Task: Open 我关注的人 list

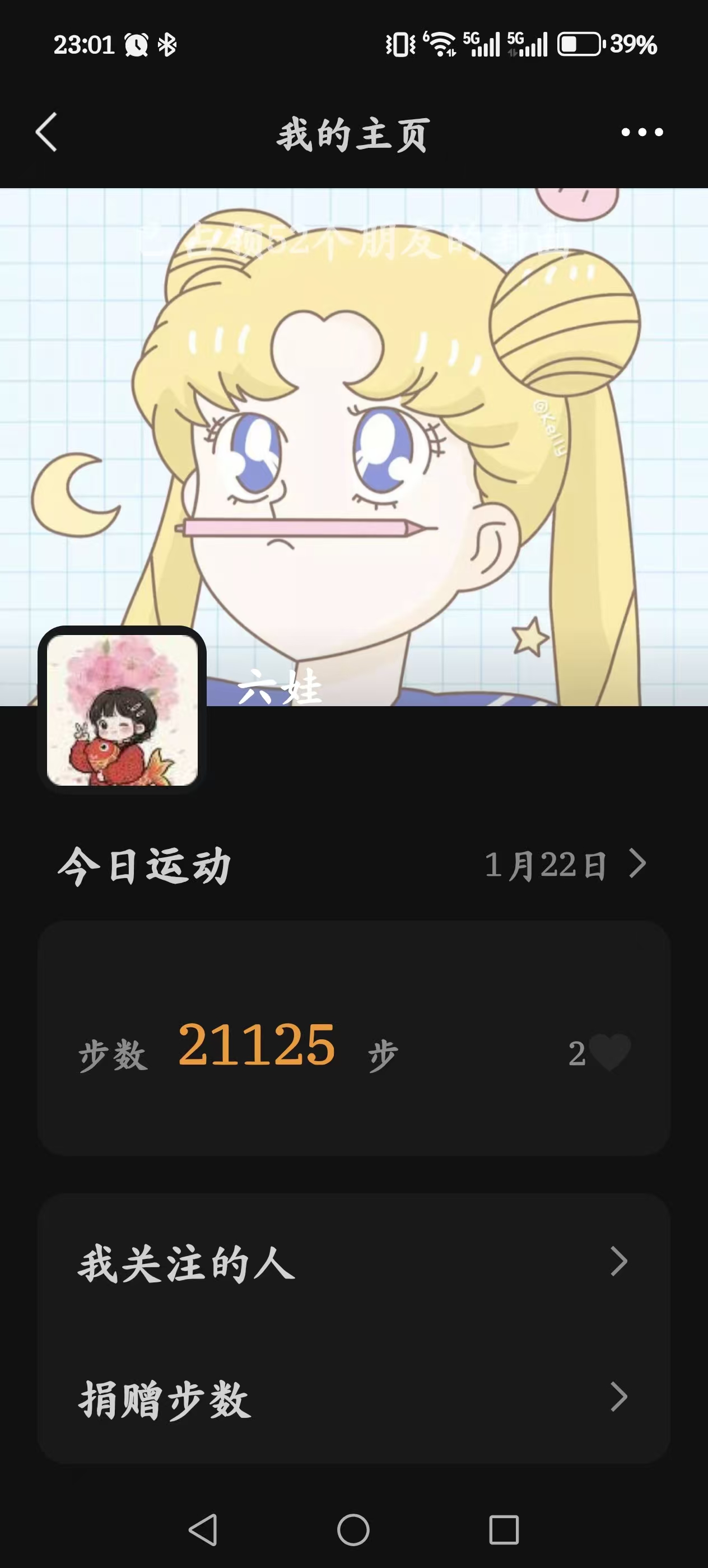Action: [353, 1262]
